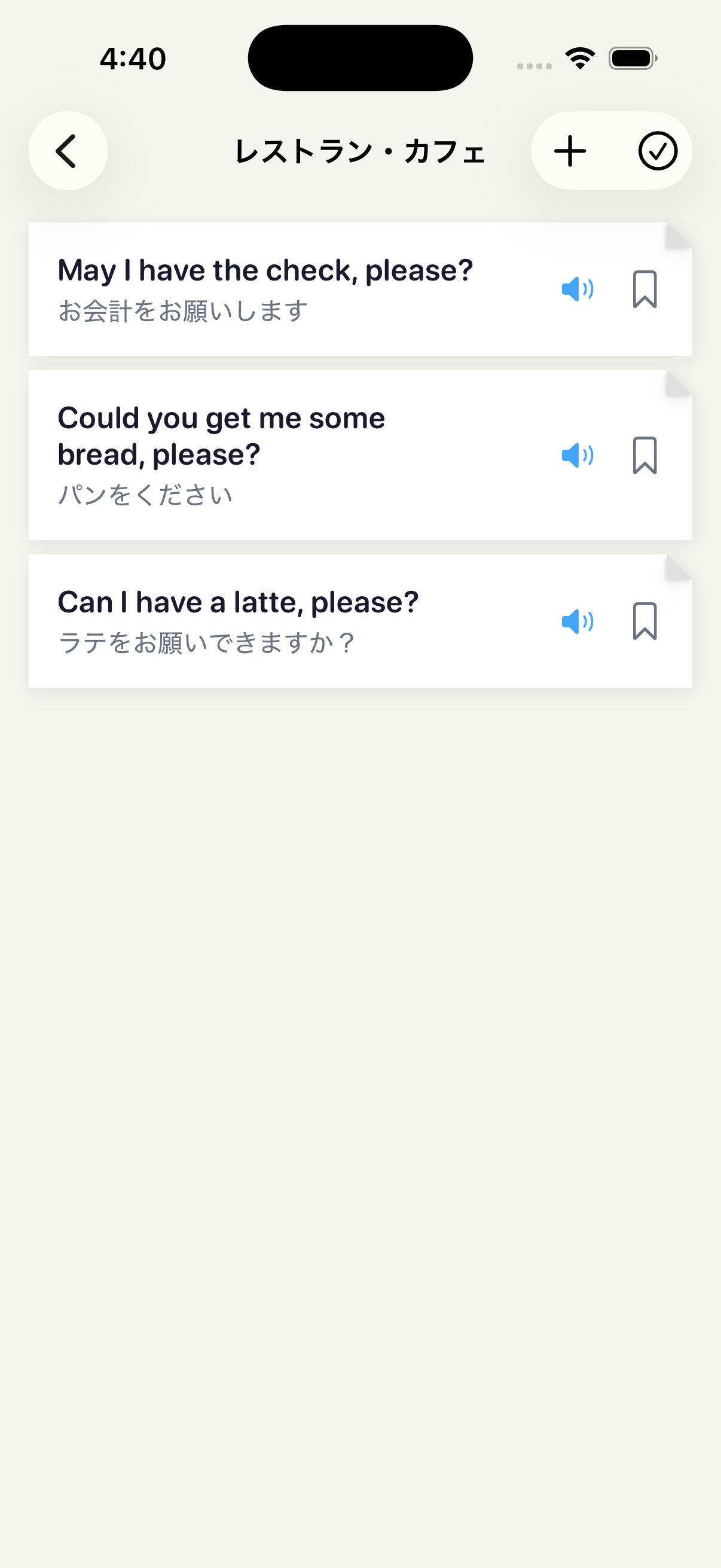Play audio for "Can I have a latte, please?"

tap(578, 621)
